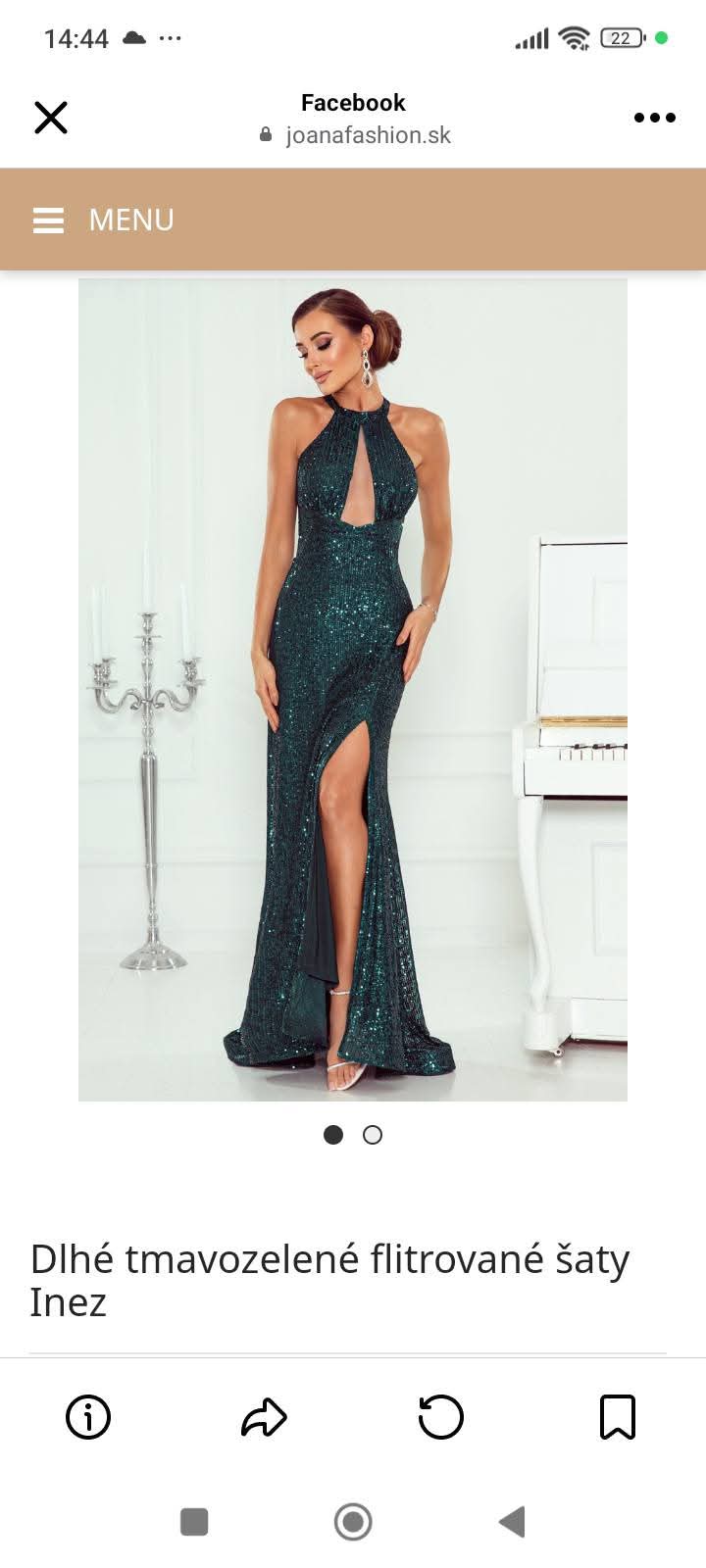Open the MENU drawer
Image resolution: width=706 pixels, height=1568 pixels.
pyautogui.click(x=103, y=220)
